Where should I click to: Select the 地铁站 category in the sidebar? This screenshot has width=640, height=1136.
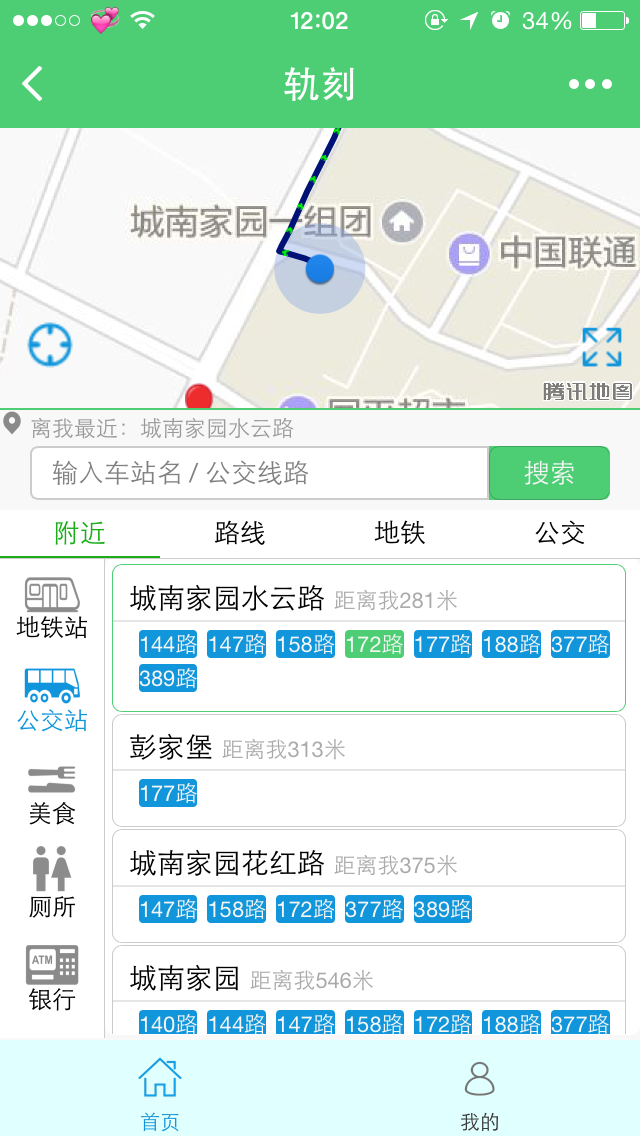(x=51, y=609)
